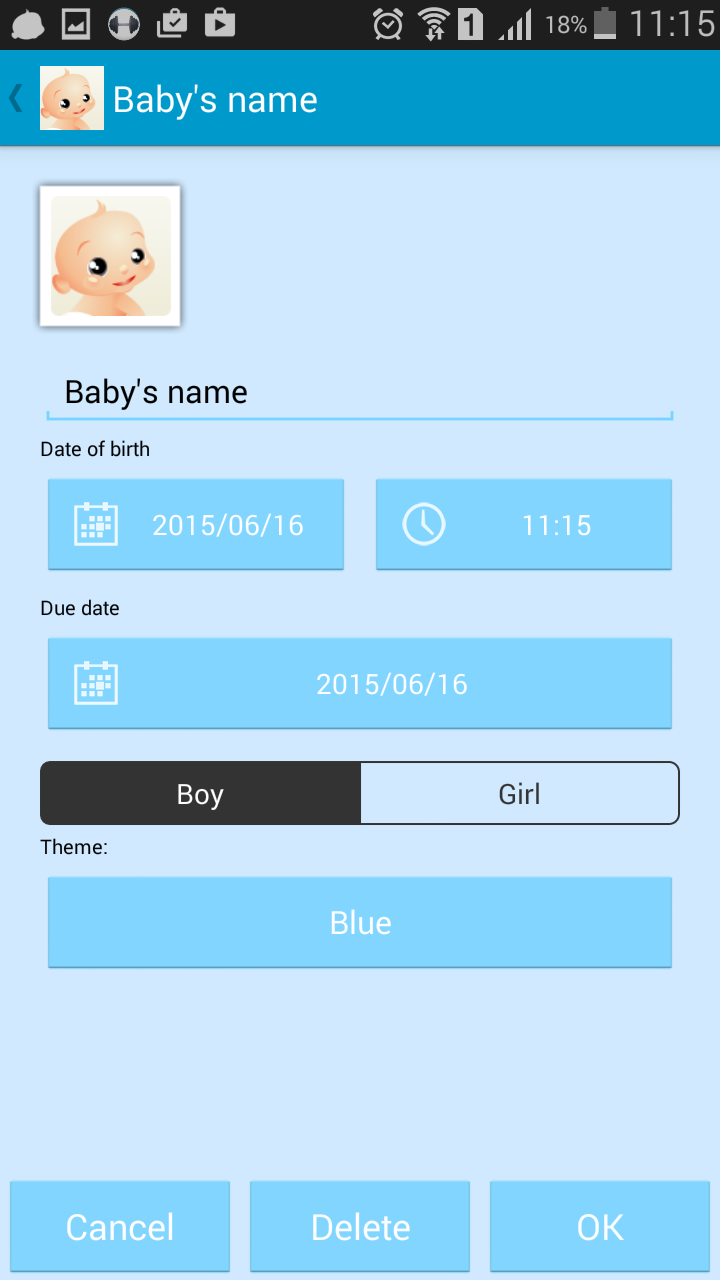Select Boy as gender
Screen dimensions: 720x1280
[200, 794]
